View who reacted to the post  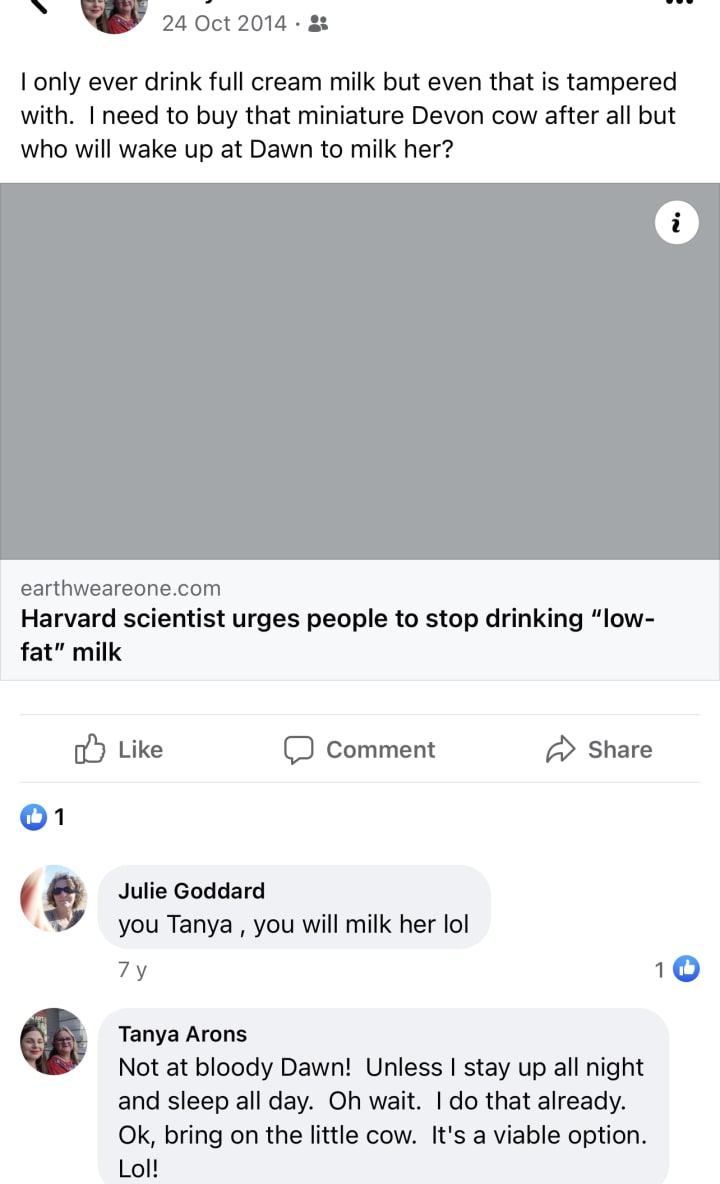(43, 817)
